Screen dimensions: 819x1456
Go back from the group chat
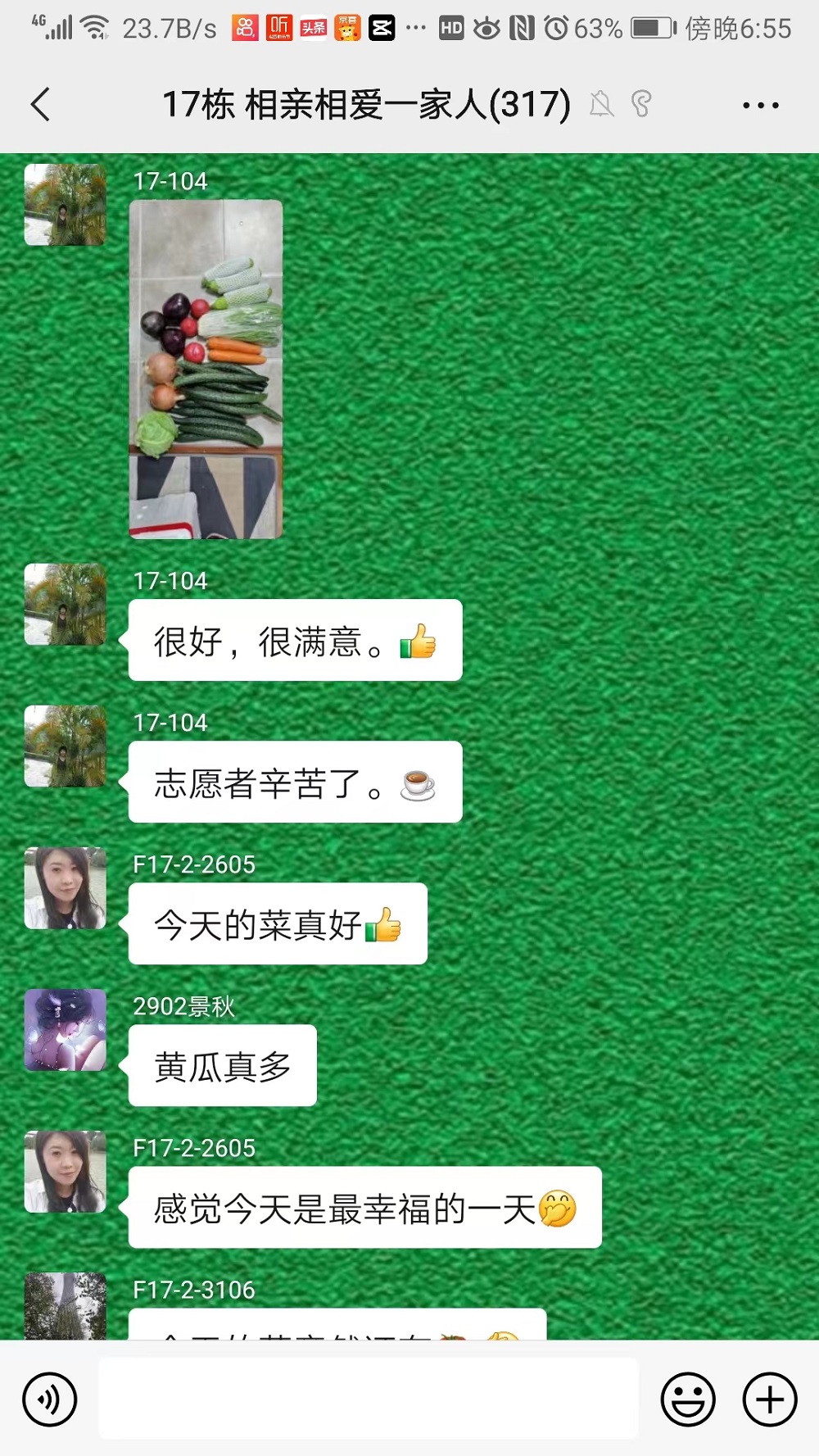41,105
